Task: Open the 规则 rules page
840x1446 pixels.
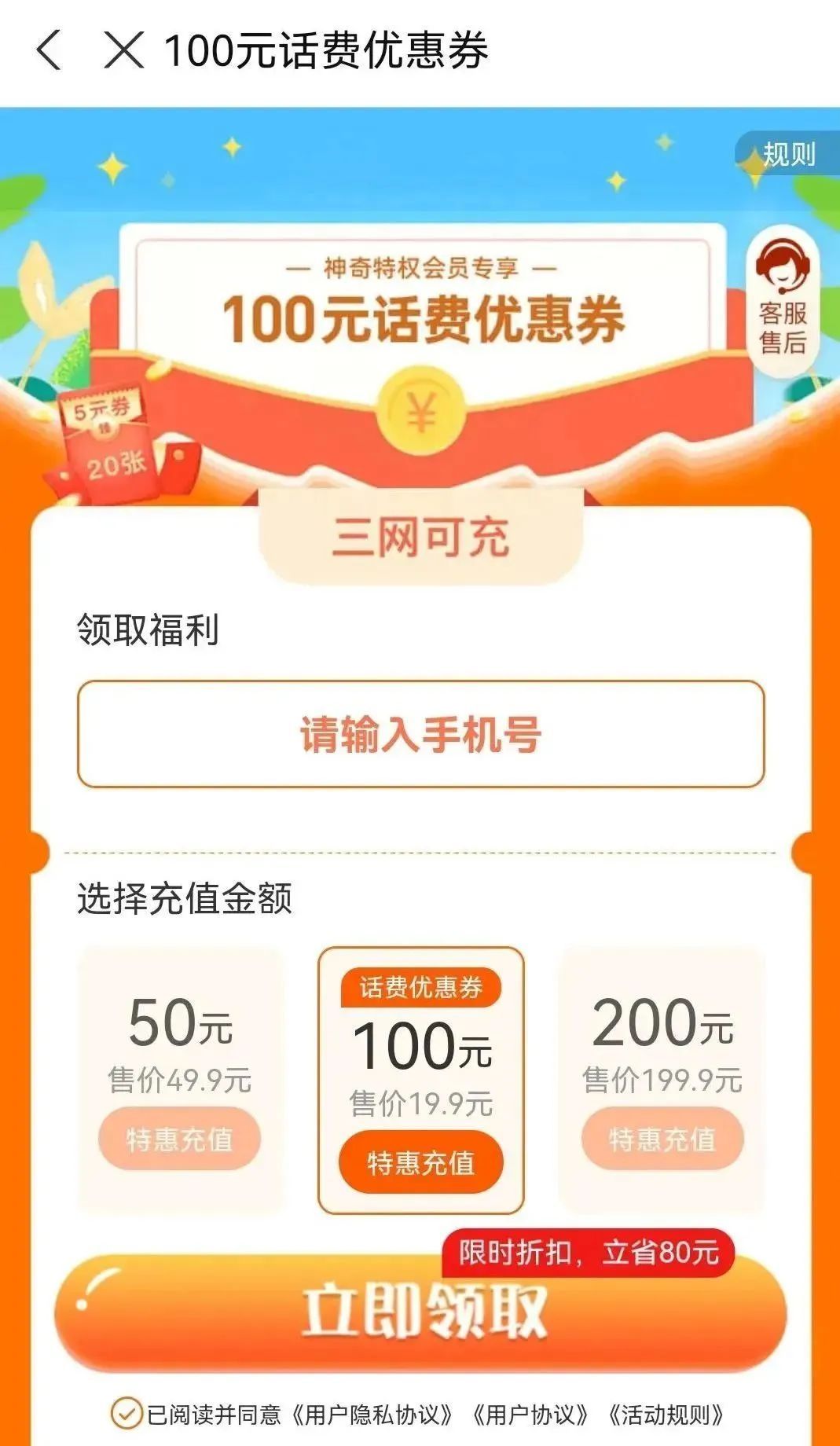Action: click(788, 154)
